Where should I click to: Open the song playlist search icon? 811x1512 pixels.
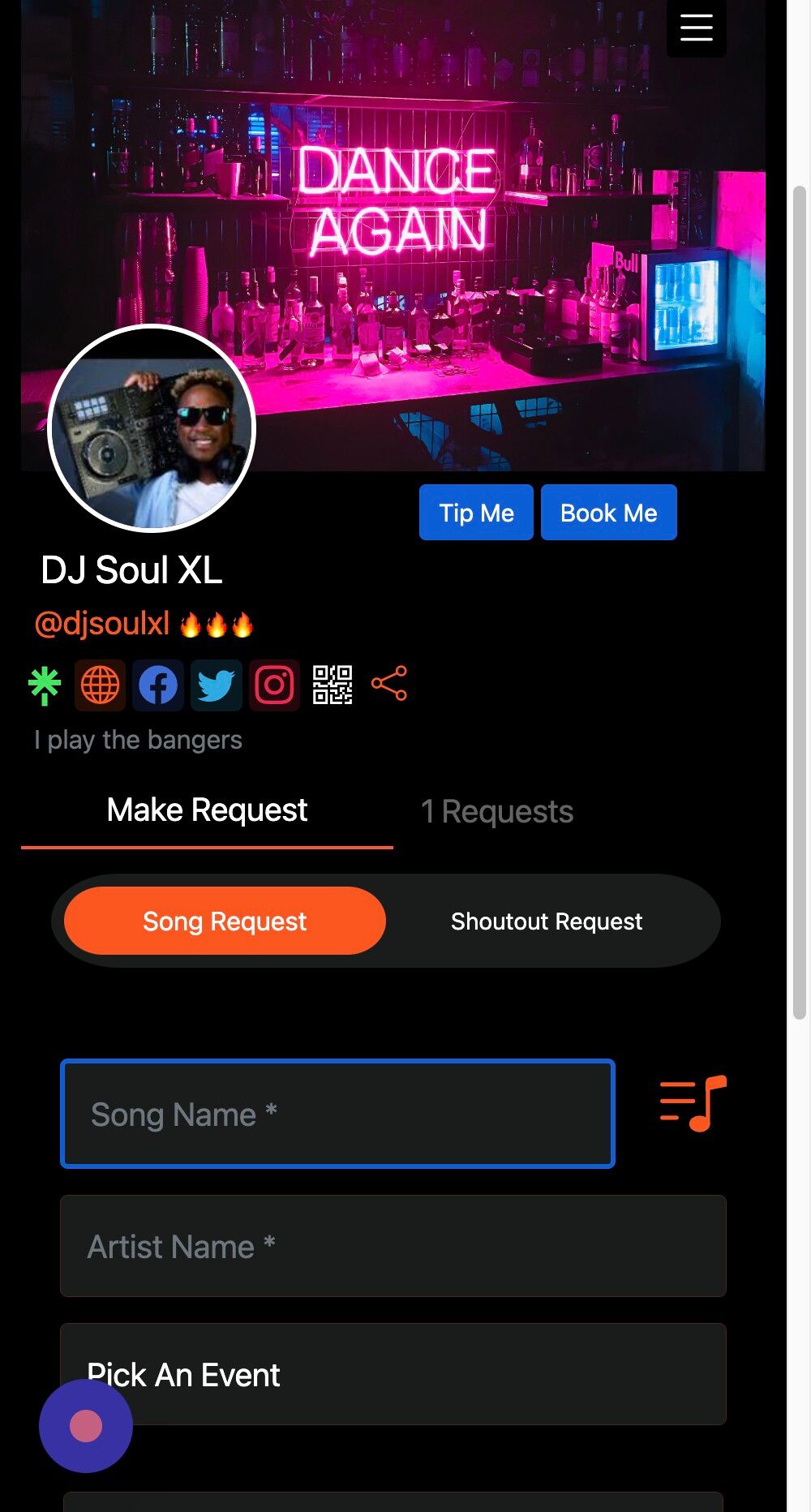pos(693,1104)
